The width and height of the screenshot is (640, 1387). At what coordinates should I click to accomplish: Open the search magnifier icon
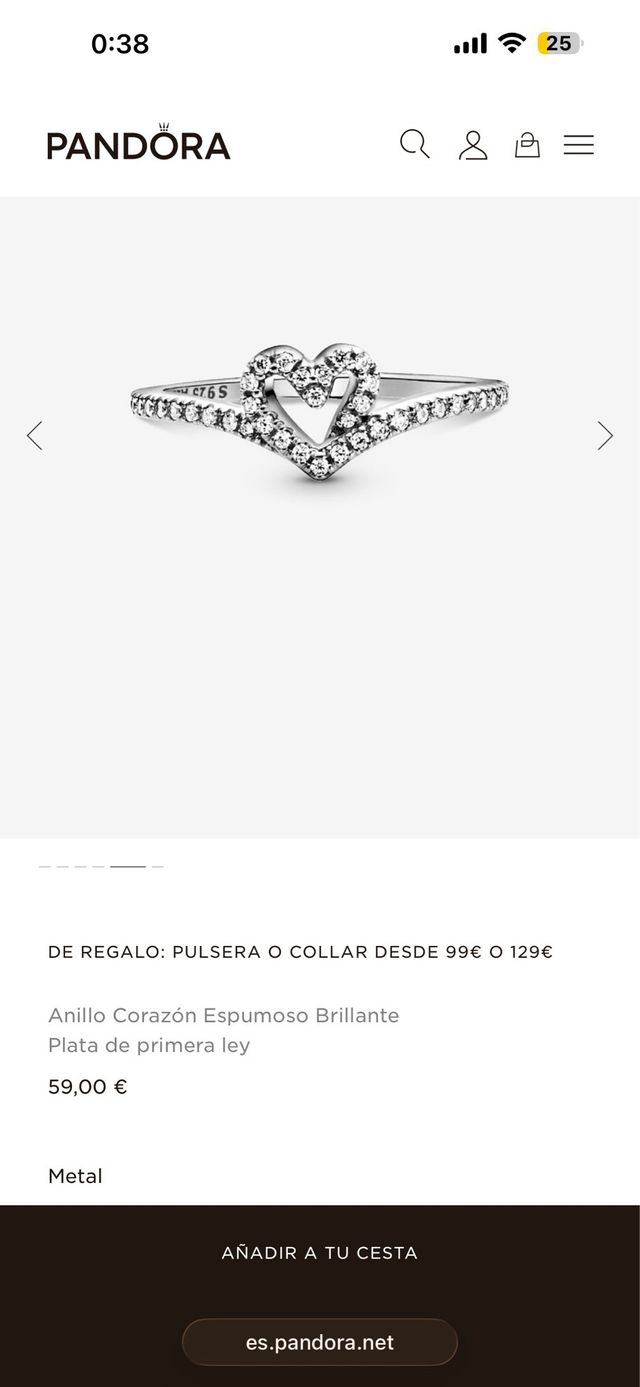tap(414, 145)
